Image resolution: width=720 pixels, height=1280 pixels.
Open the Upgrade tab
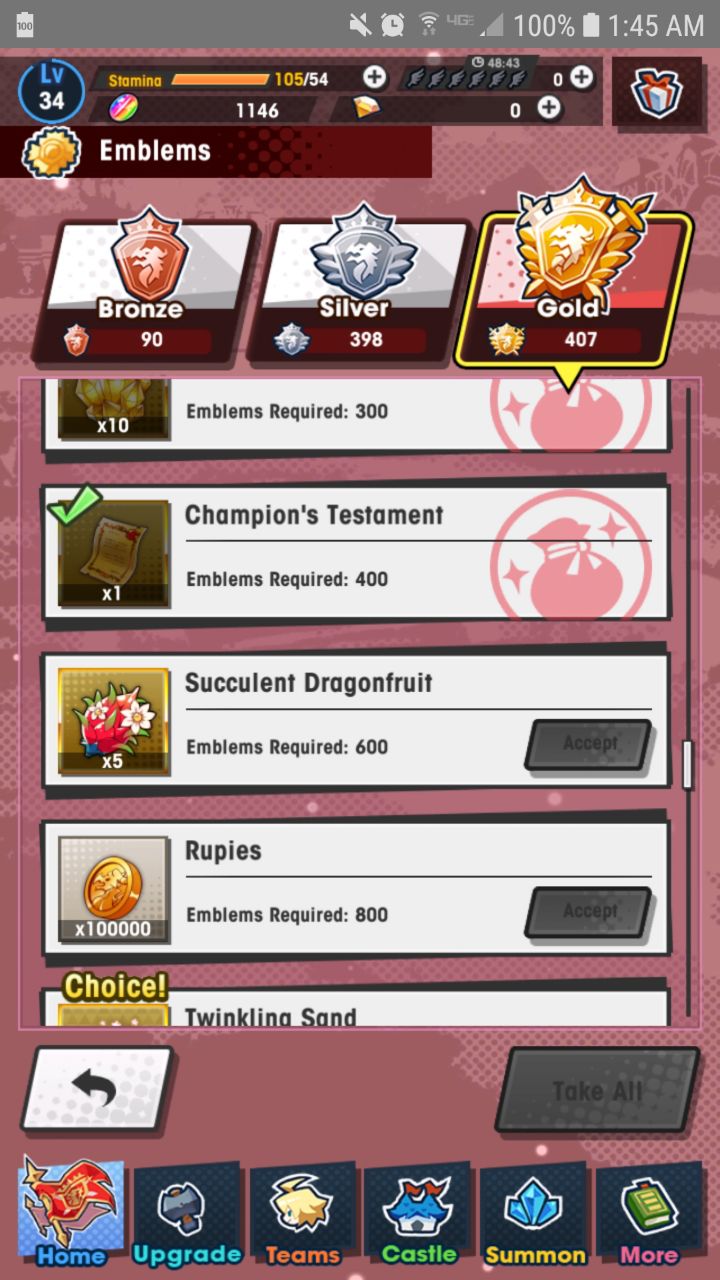point(187,1214)
